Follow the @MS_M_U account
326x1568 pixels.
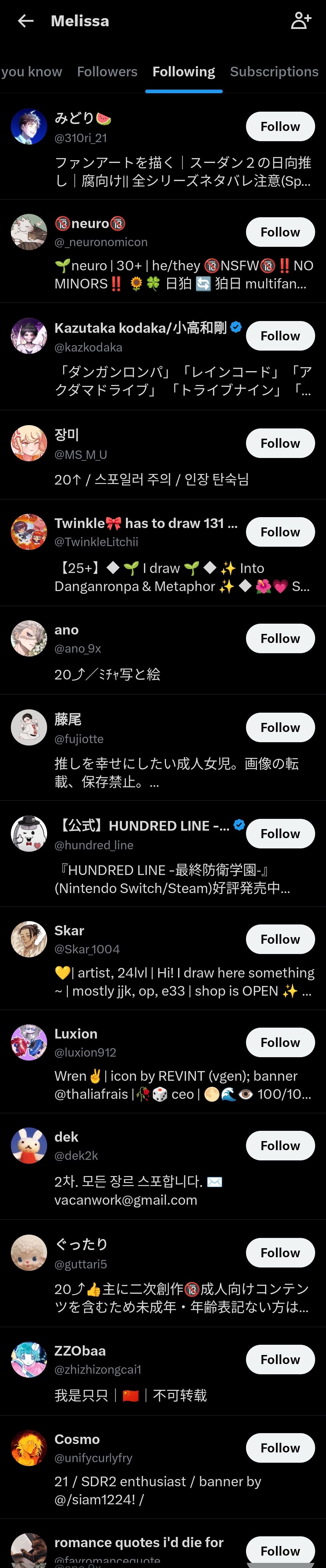(x=280, y=443)
